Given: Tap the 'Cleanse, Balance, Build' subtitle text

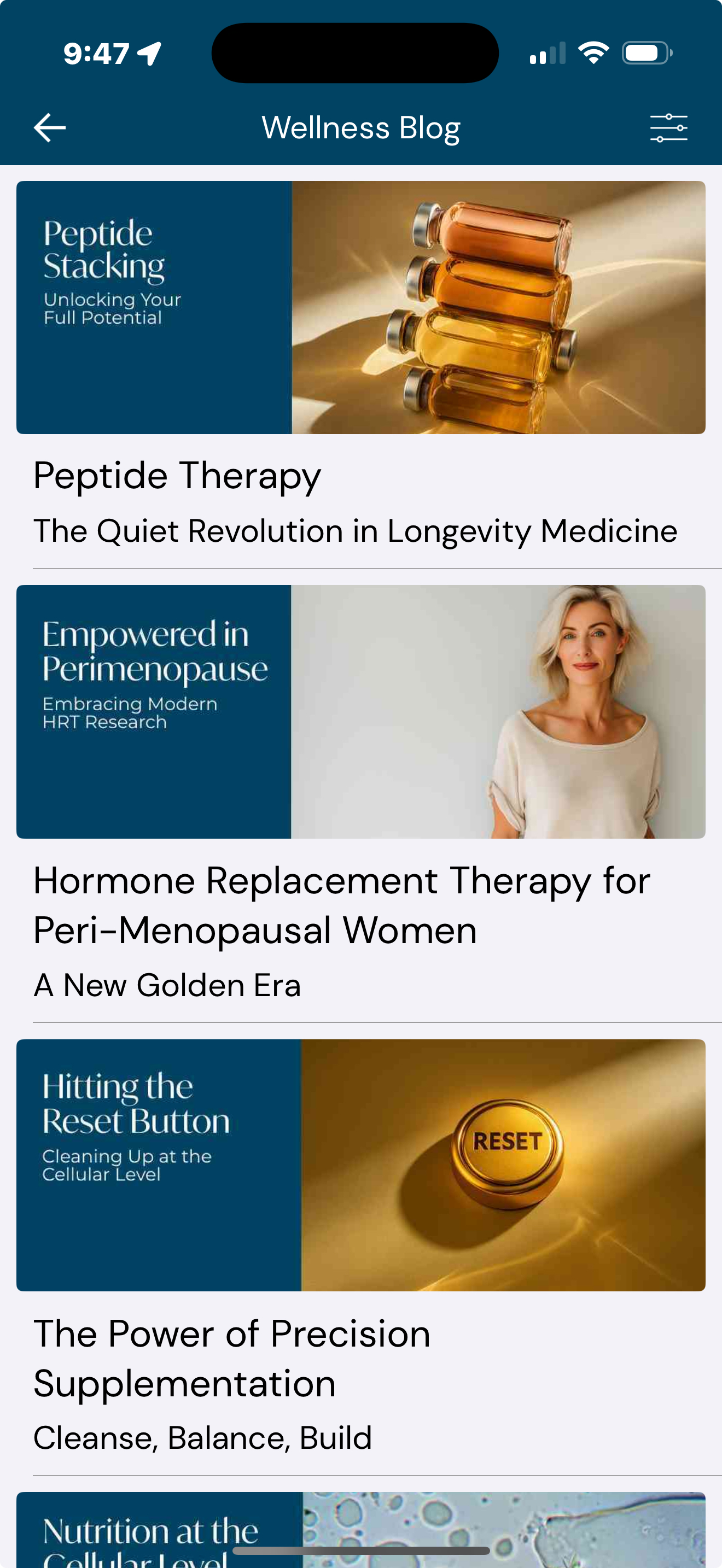Looking at the screenshot, I should 203,1437.
